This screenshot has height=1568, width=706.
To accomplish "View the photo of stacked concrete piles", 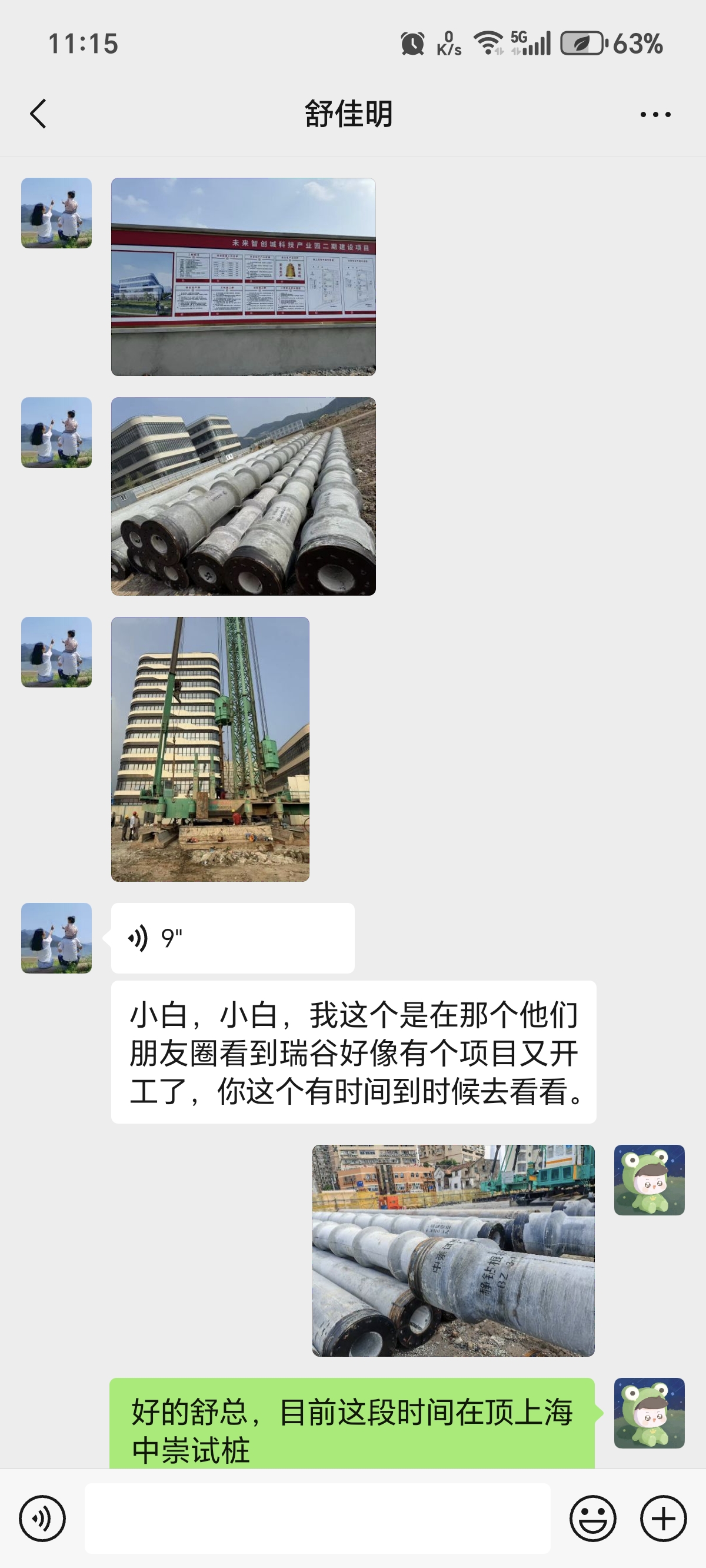I will [243, 496].
